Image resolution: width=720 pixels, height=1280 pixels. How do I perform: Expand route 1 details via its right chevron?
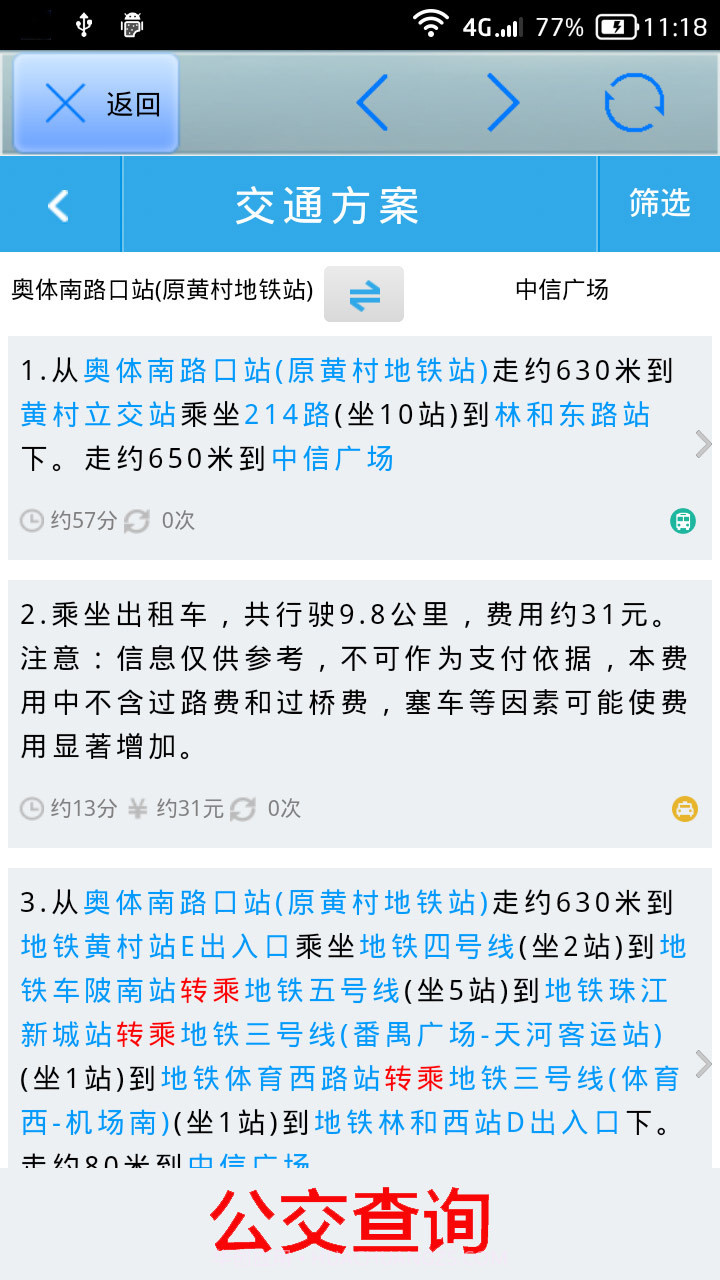click(703, 444)
